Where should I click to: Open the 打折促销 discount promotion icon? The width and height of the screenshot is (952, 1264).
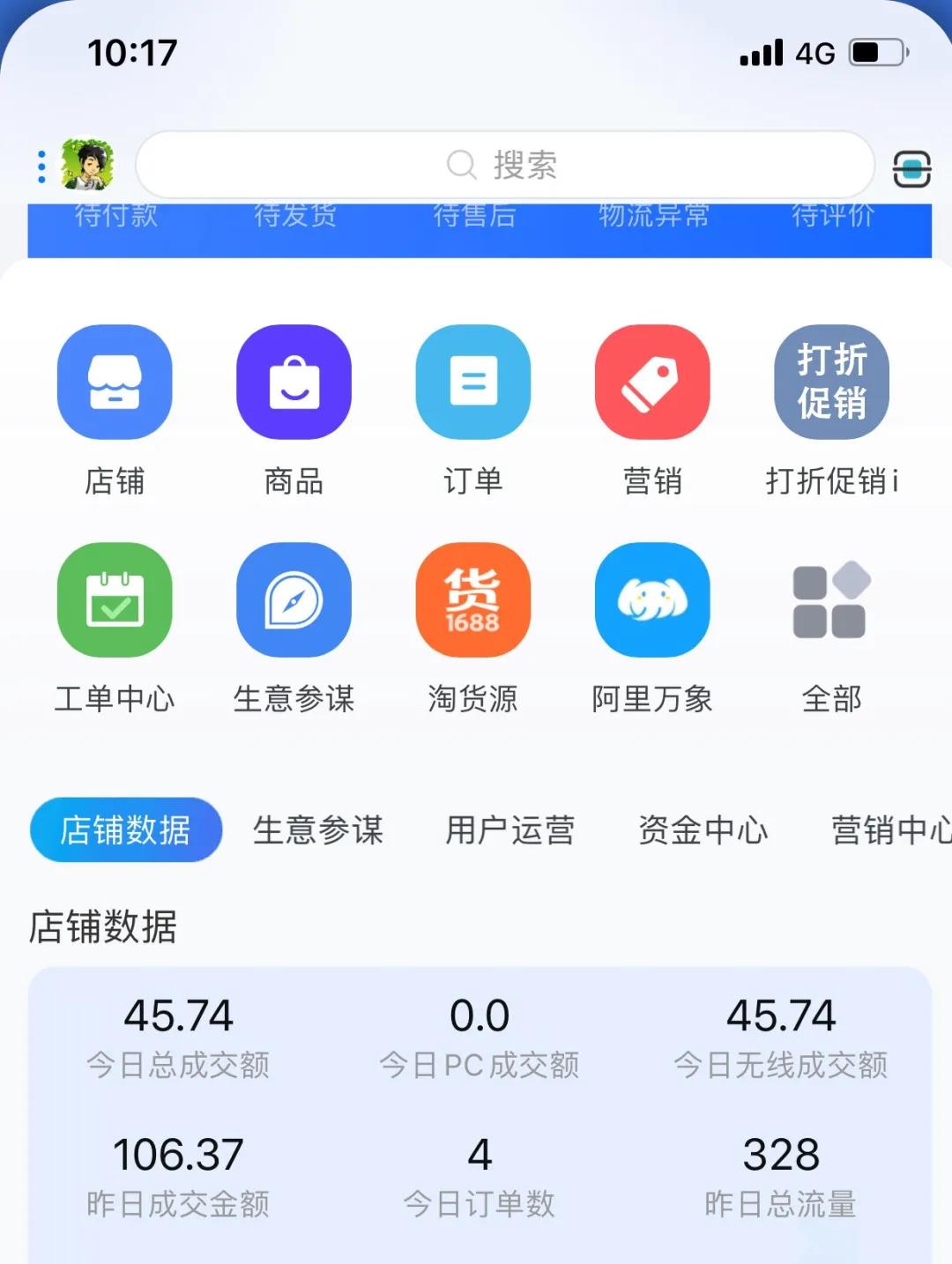click(x=829, y=381)
